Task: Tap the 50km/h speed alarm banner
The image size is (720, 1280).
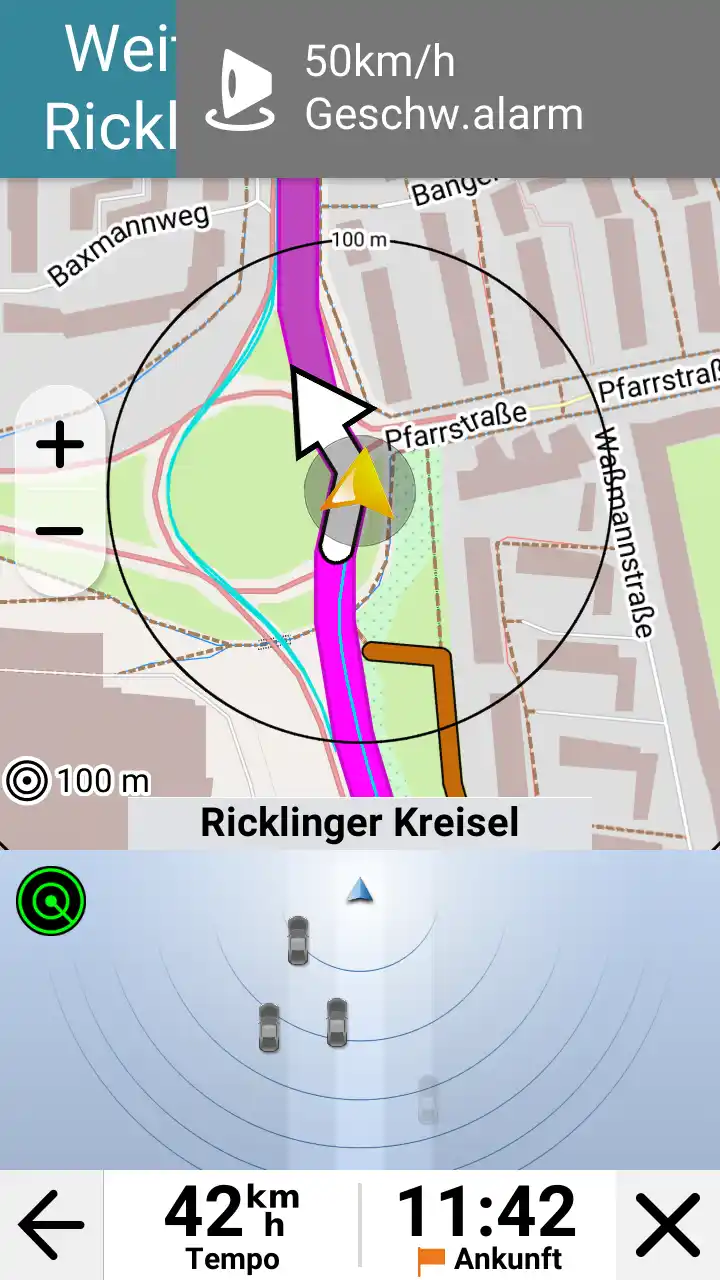Action: tap(447, 89)
